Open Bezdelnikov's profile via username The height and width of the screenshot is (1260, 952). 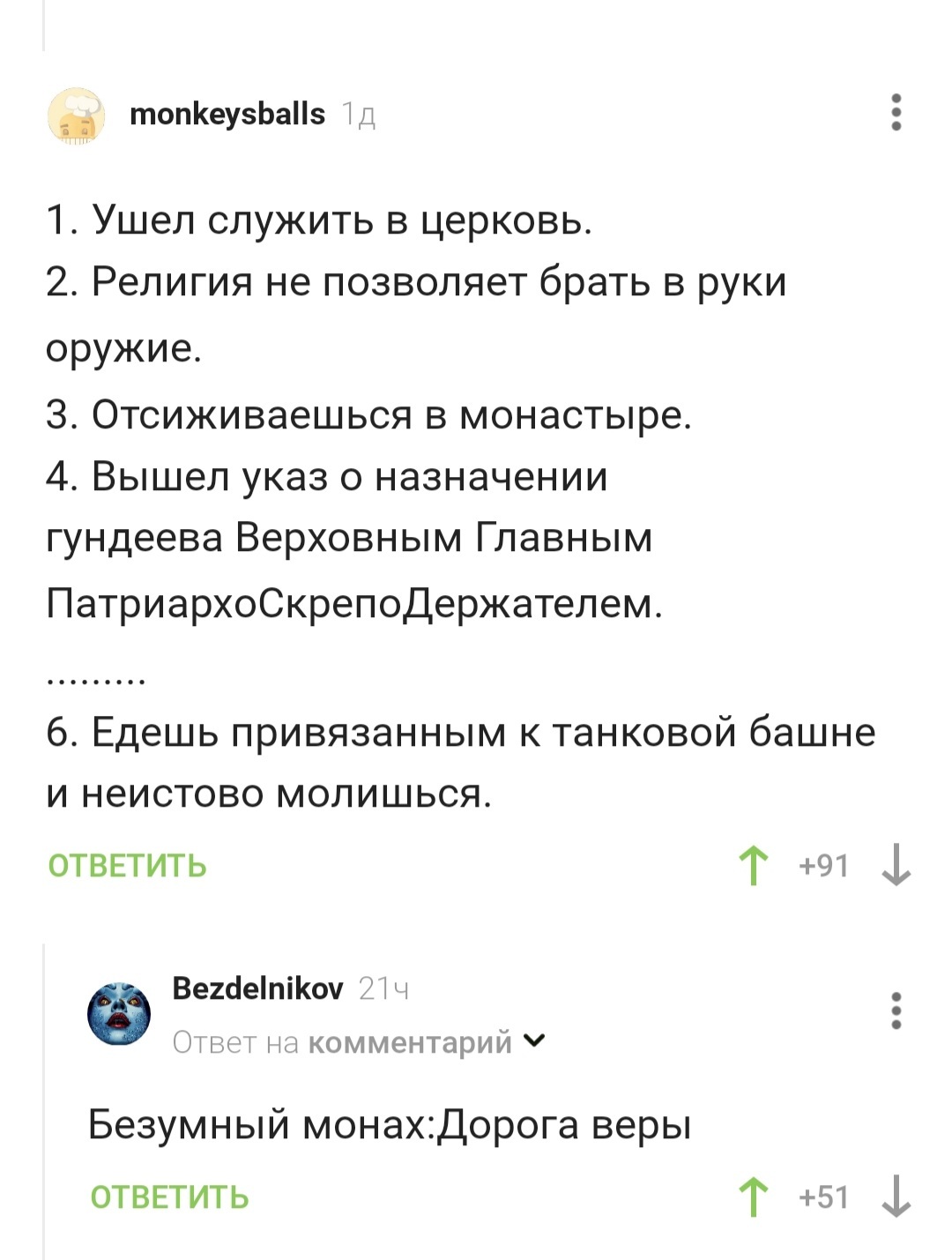coord(257,988)
